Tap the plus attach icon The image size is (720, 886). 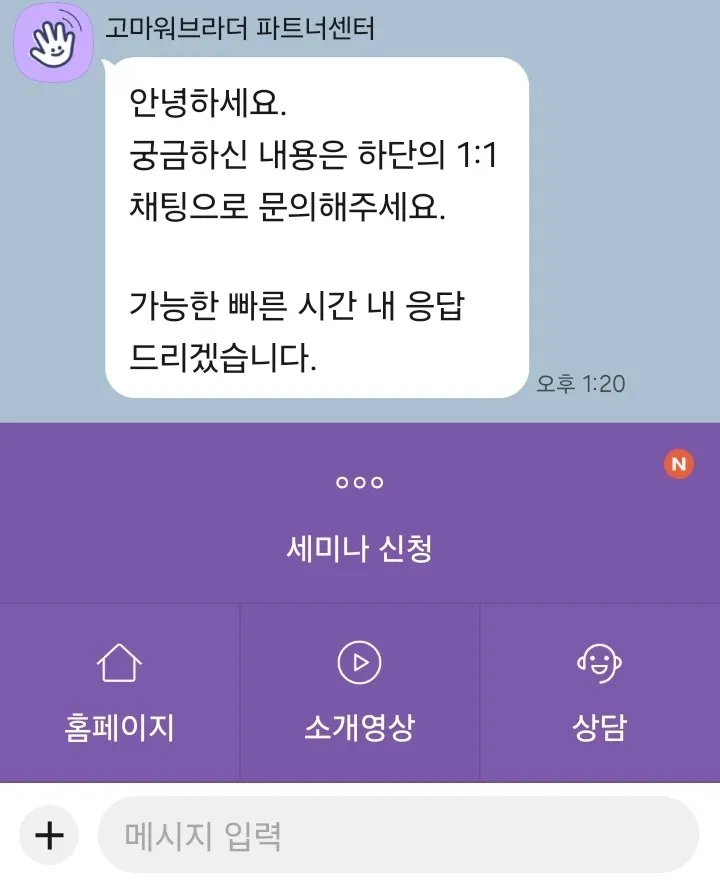[48, 835]
